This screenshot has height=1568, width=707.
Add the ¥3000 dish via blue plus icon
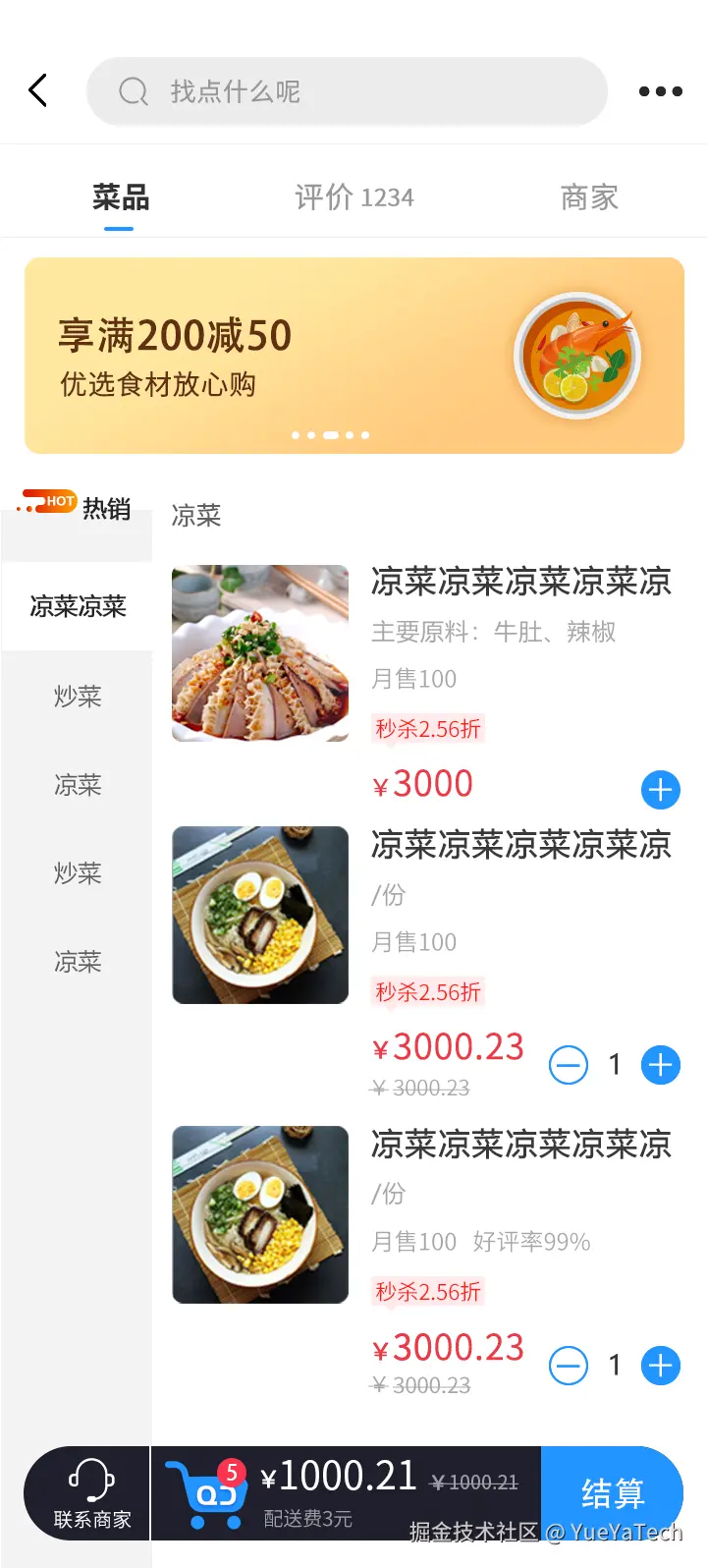tap(661, 790)
